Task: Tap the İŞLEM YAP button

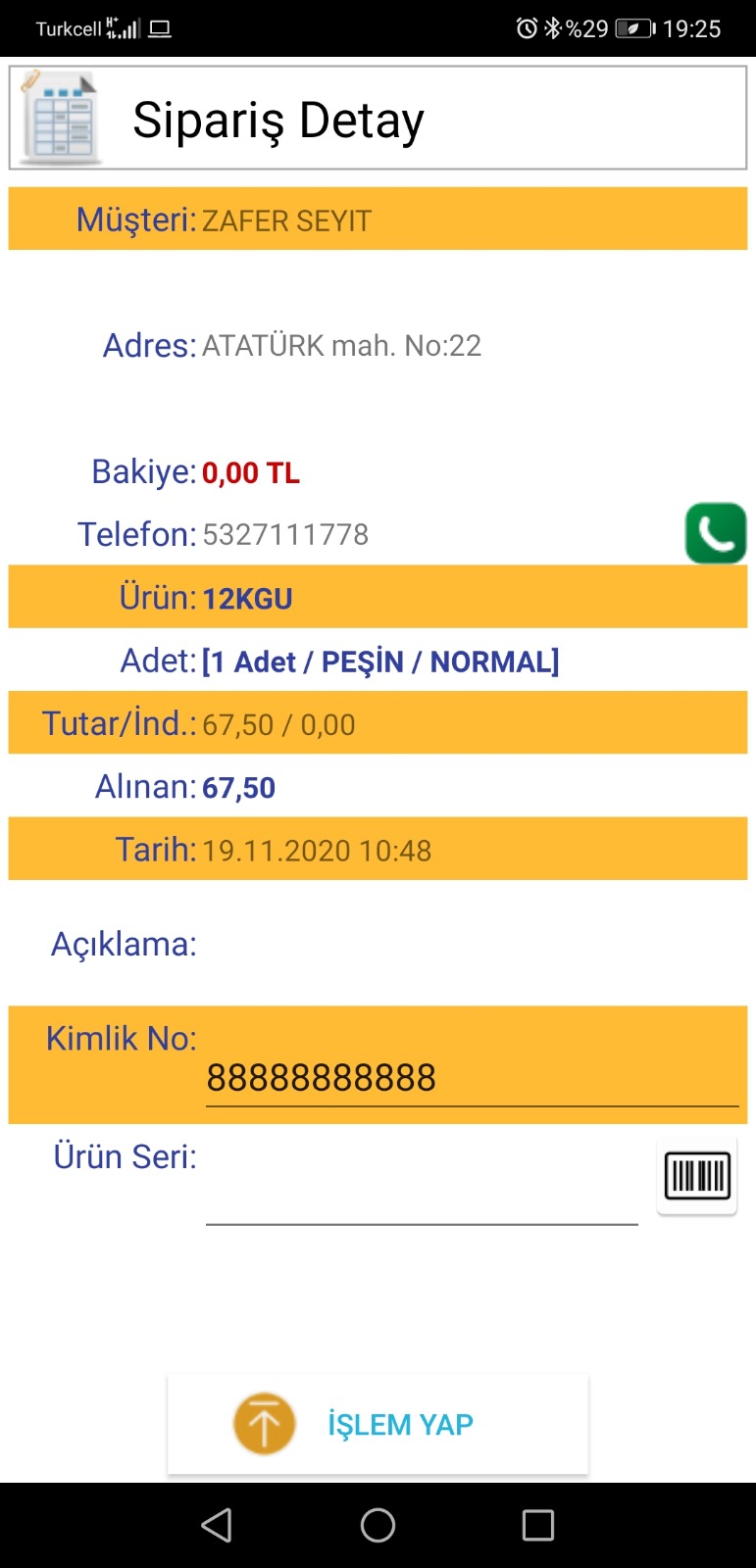Action: tap(378, 1424)
